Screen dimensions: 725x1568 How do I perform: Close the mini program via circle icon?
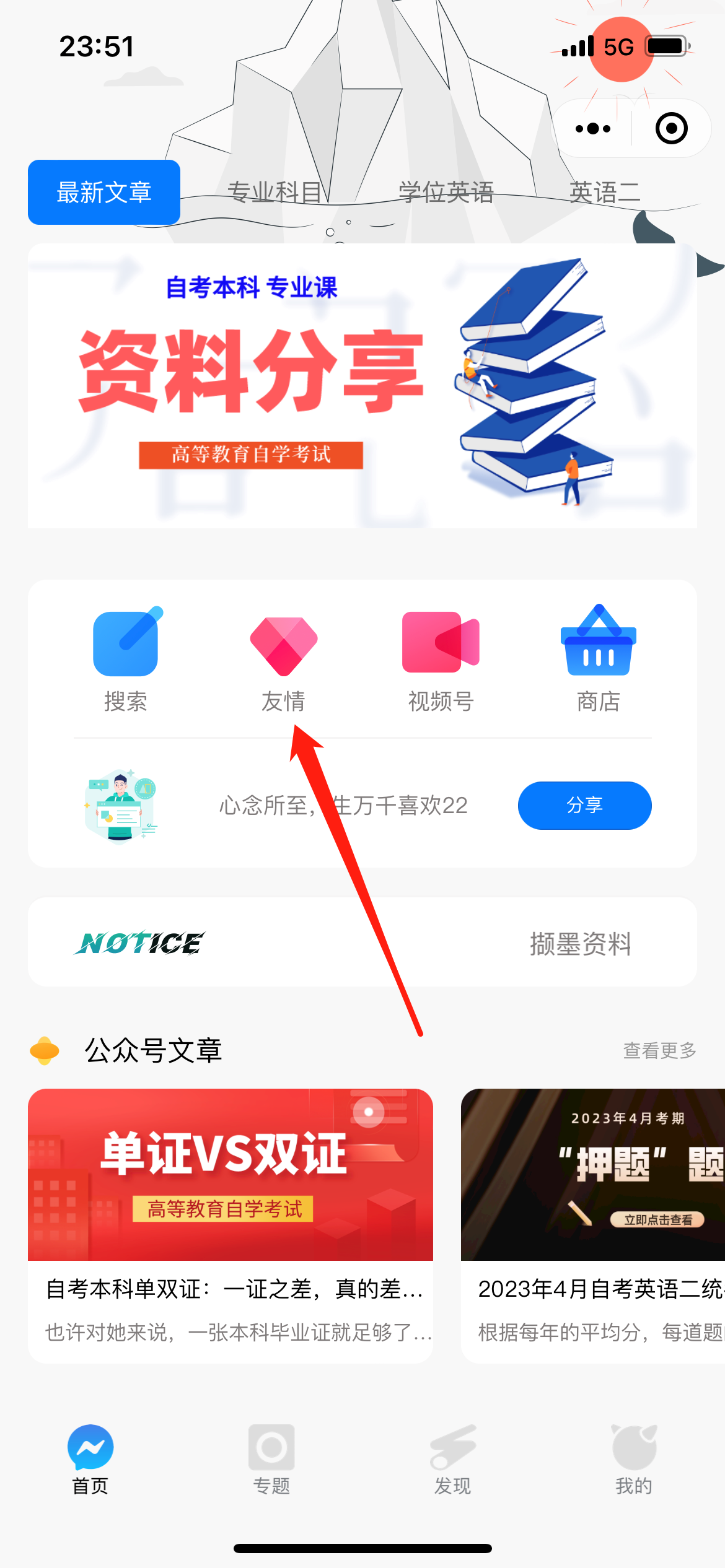tap(671, 129)
